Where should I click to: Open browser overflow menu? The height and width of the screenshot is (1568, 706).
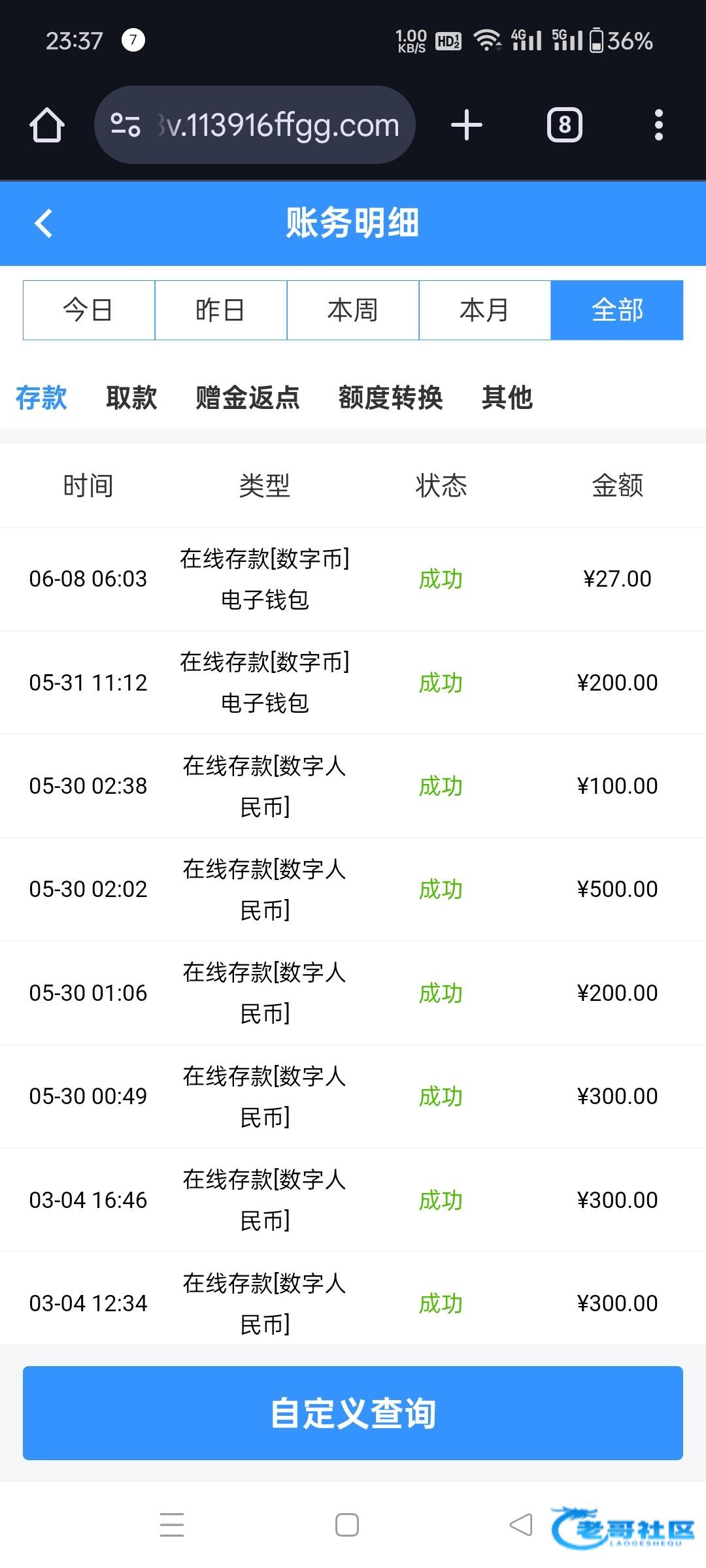click(x=658, y=125)
